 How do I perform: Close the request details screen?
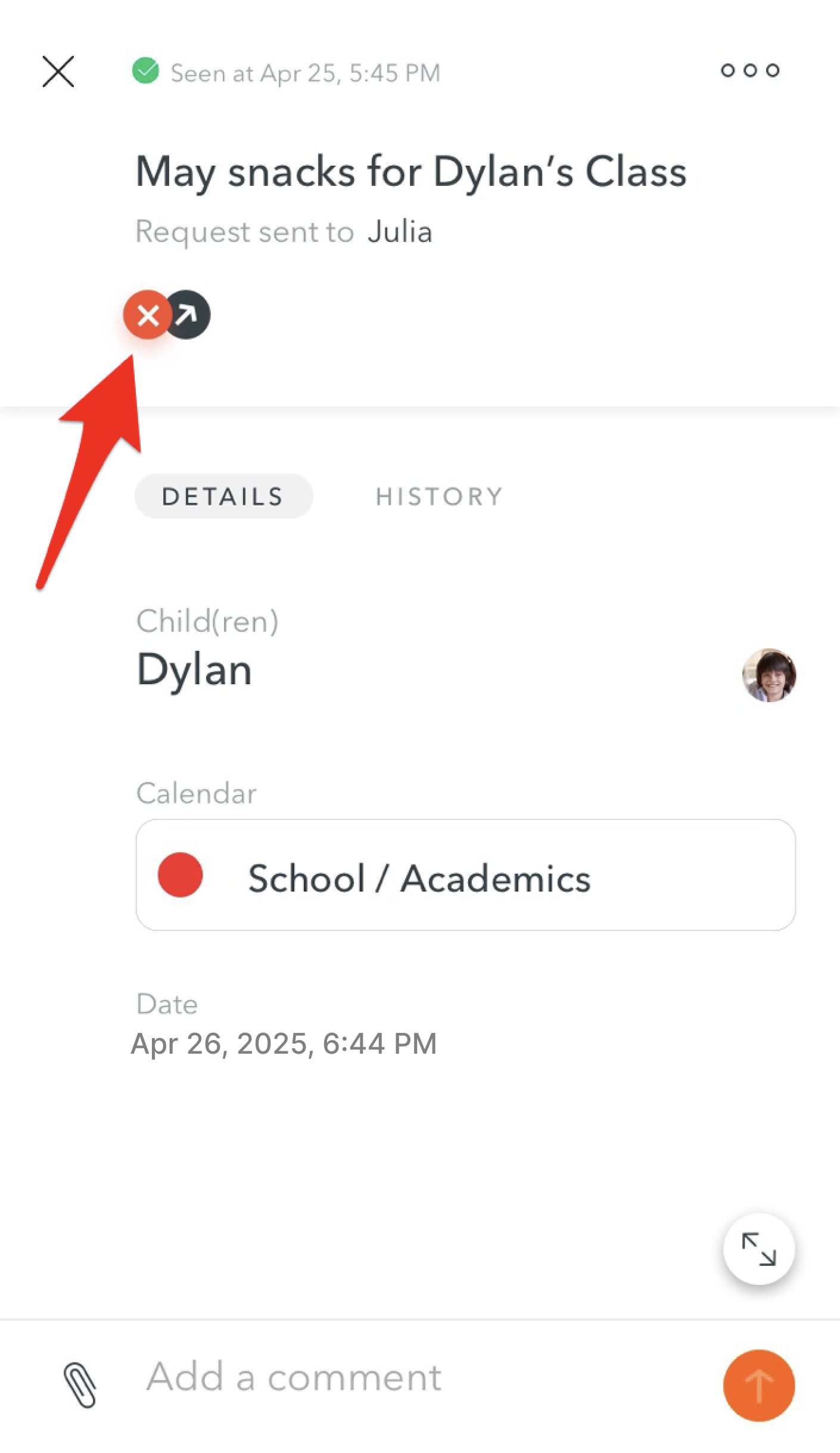pos(58,72)
